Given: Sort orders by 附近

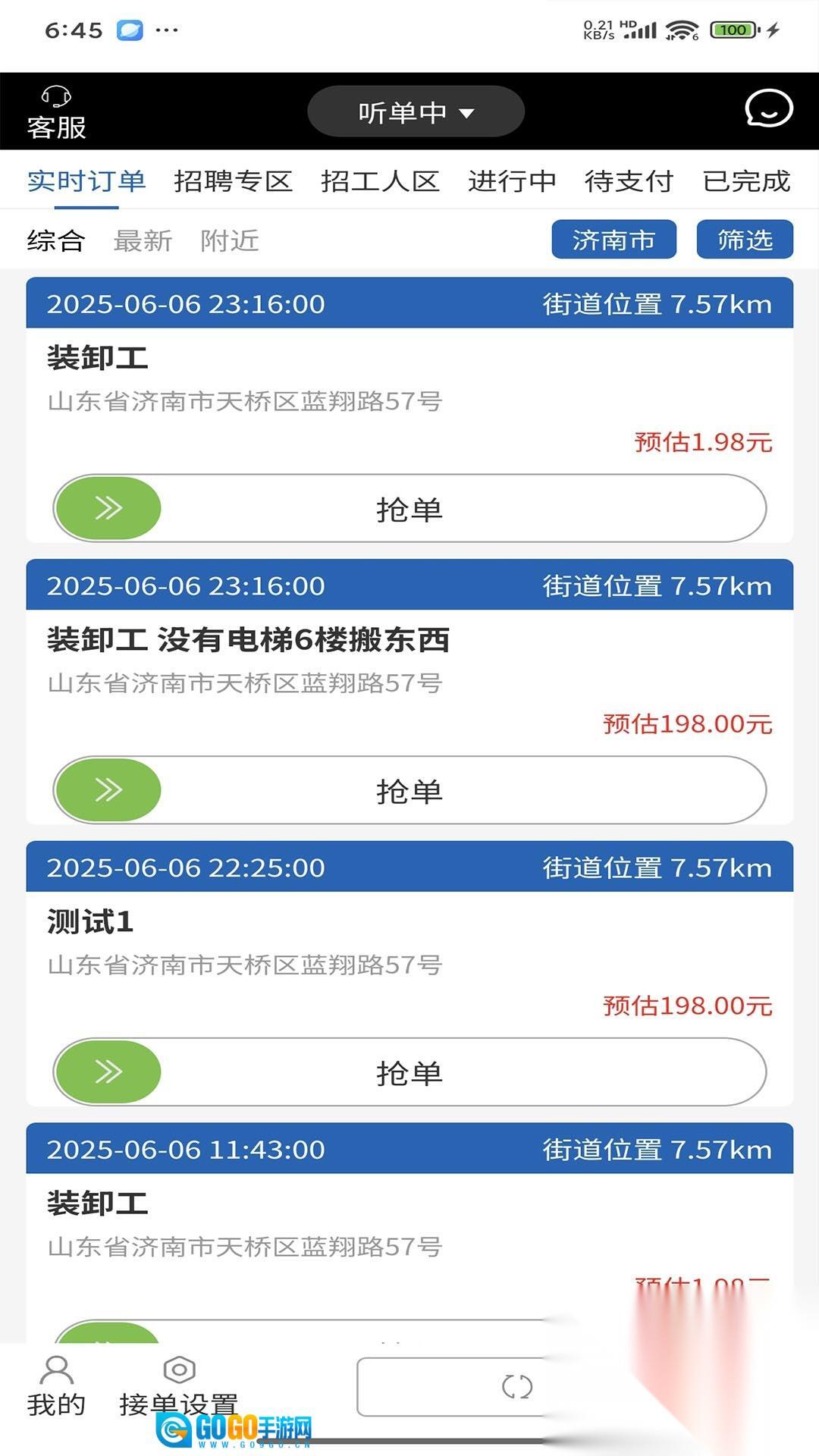Looking at the screenshot, I should 229,240.
